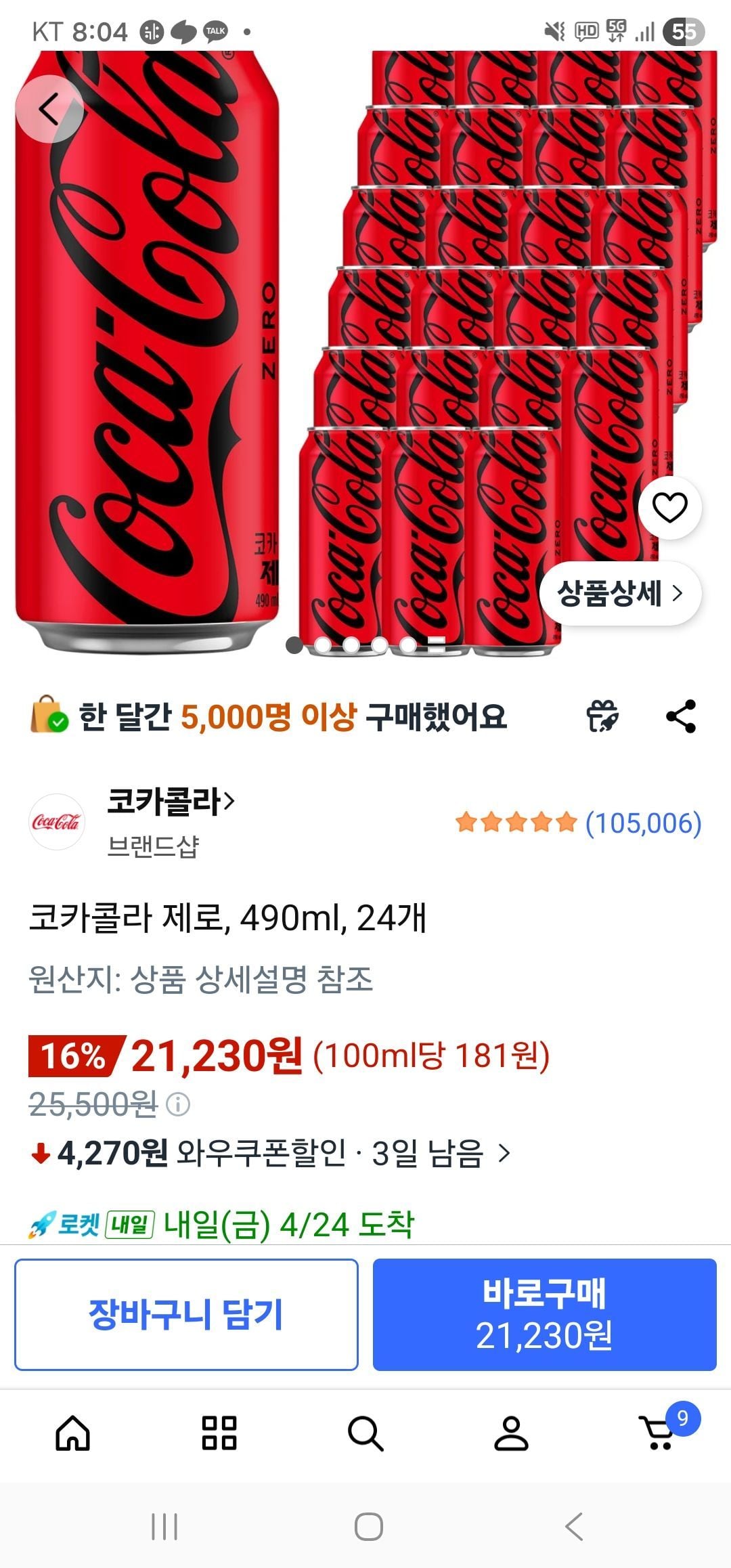Open the 와우쿠폰할인 coupon discount details
The width and height of the screenshot is (731, 1568).
271,1153
